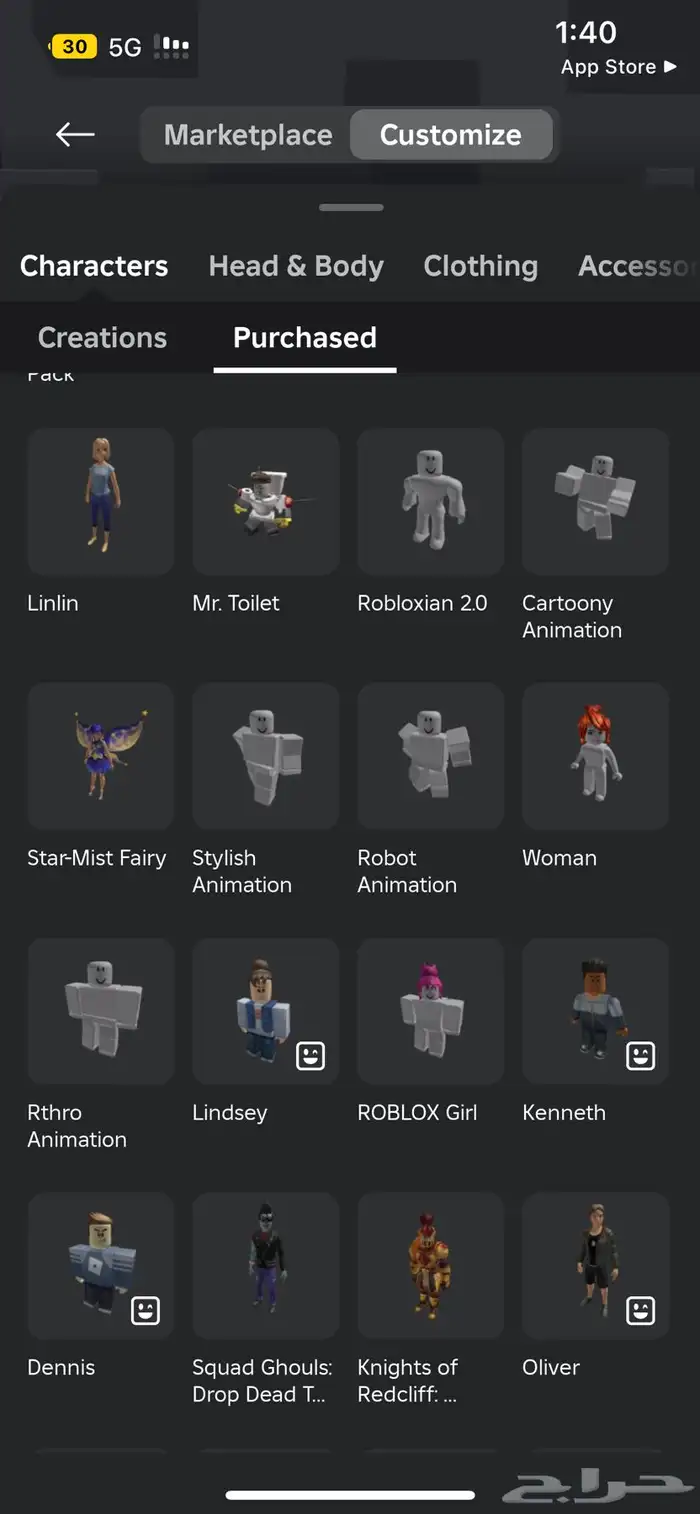
Task: Pick the Cartoony Animation tile
Action: tap(595, 501)
